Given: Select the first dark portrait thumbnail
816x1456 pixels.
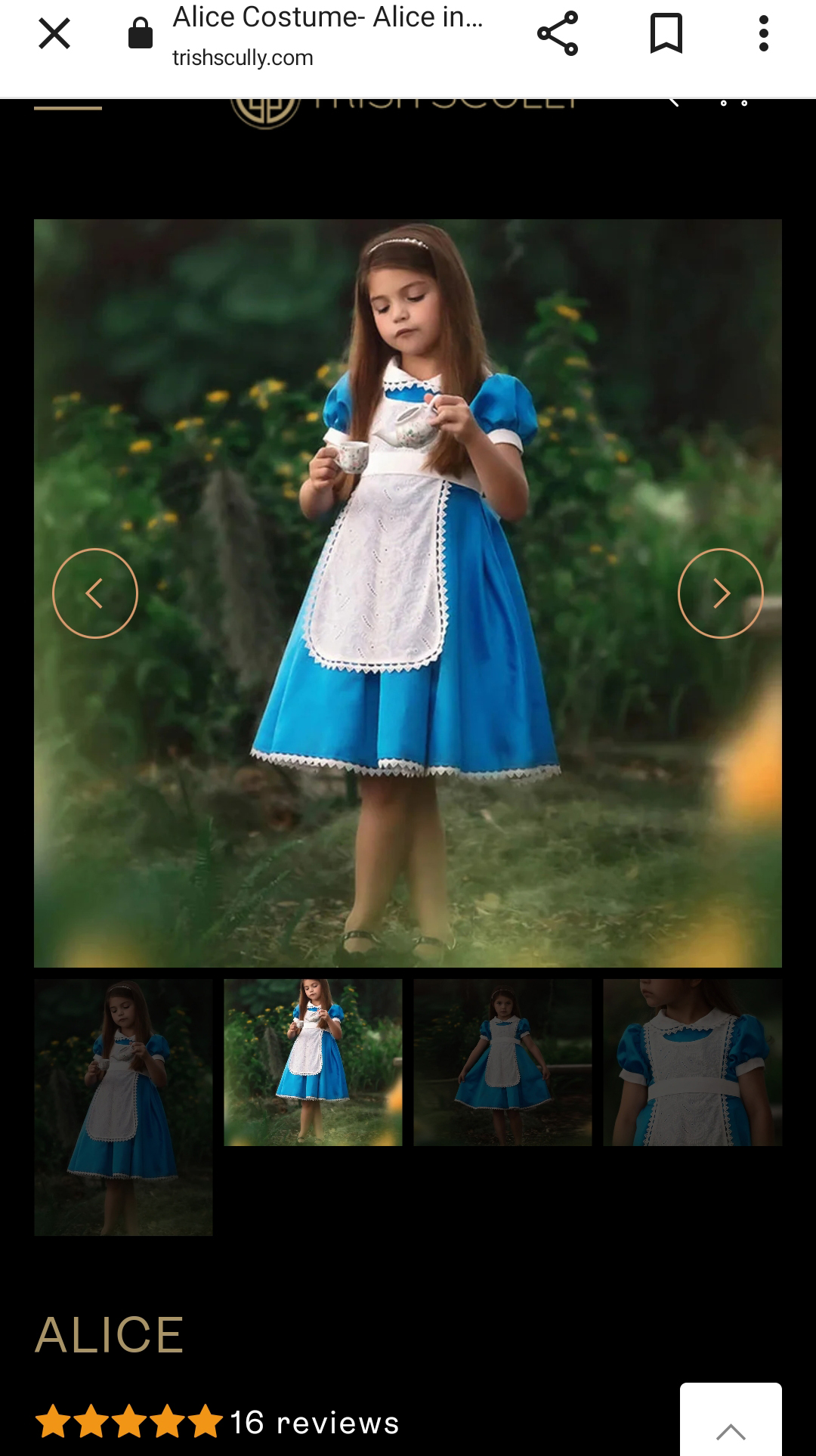Looking at the screenshot, I should click(123, 1107).
